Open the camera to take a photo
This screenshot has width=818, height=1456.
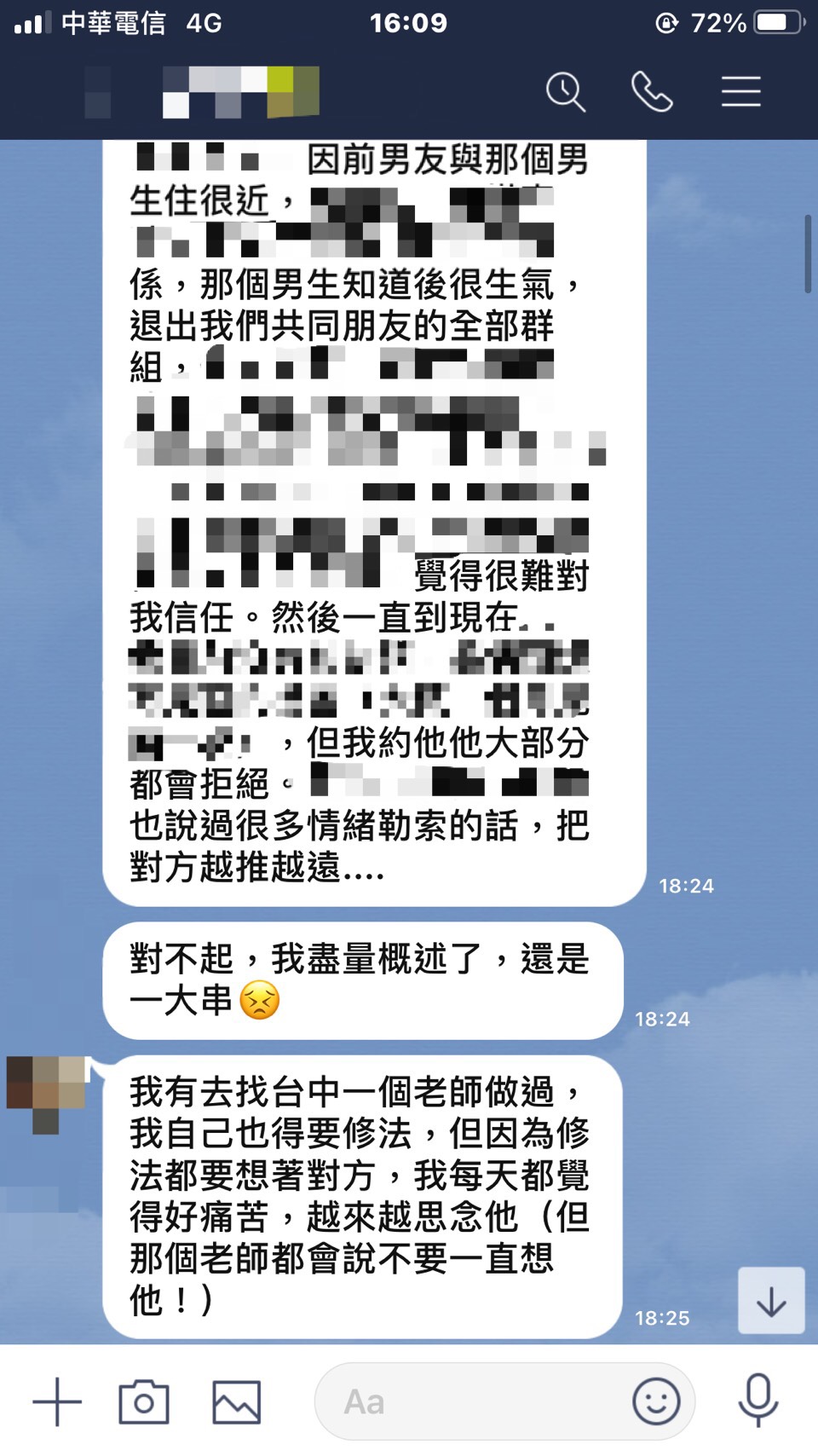click(x=144, y=1401)
